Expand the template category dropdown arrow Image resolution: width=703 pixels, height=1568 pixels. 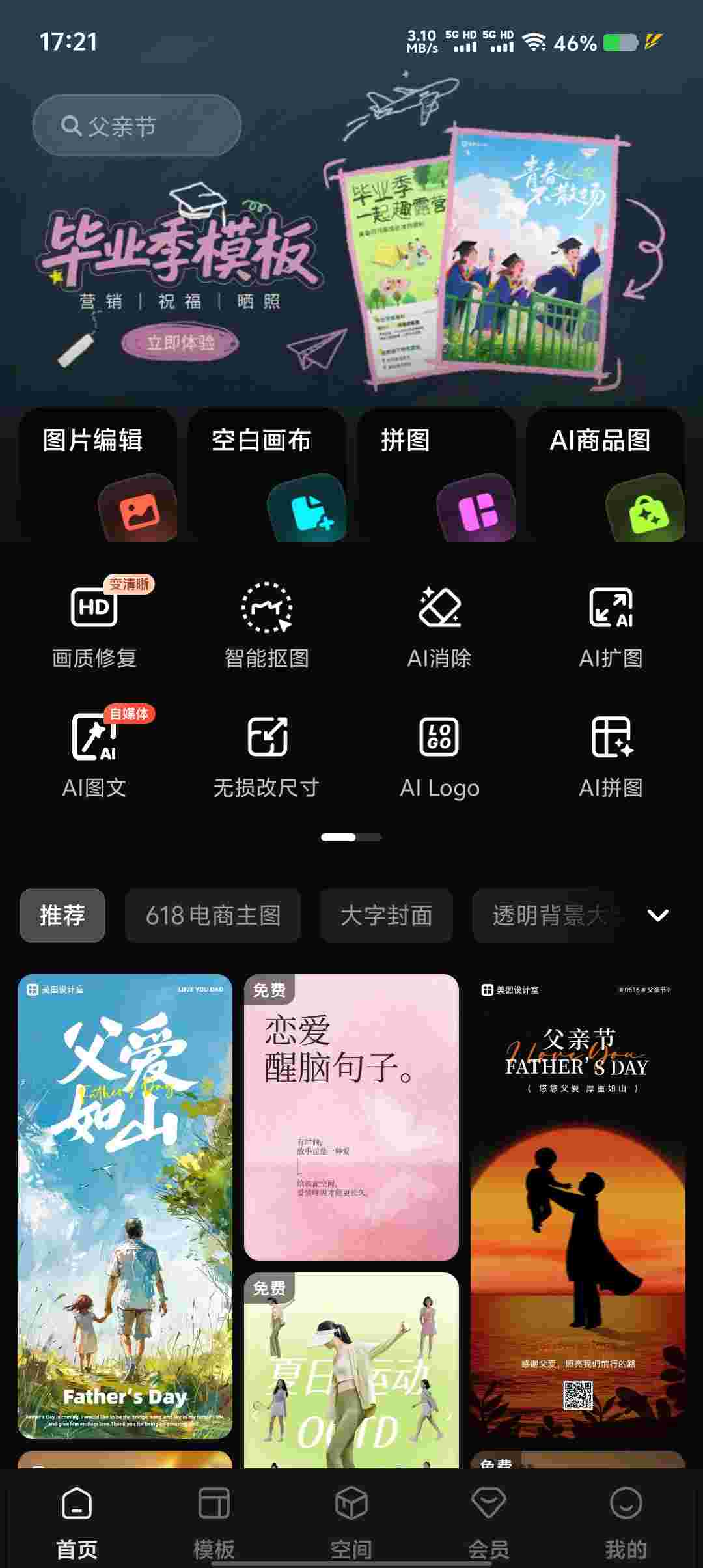pos(658,916)
